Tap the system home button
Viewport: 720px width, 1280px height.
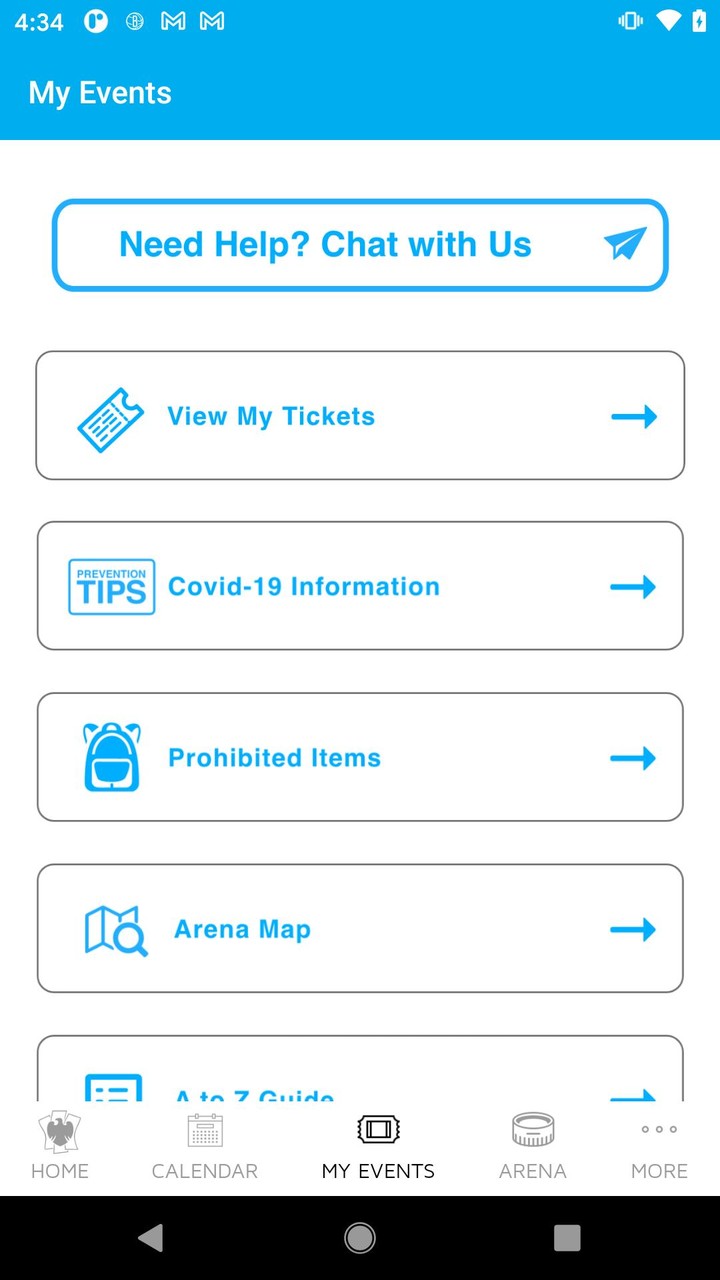tap(360, 1238)
